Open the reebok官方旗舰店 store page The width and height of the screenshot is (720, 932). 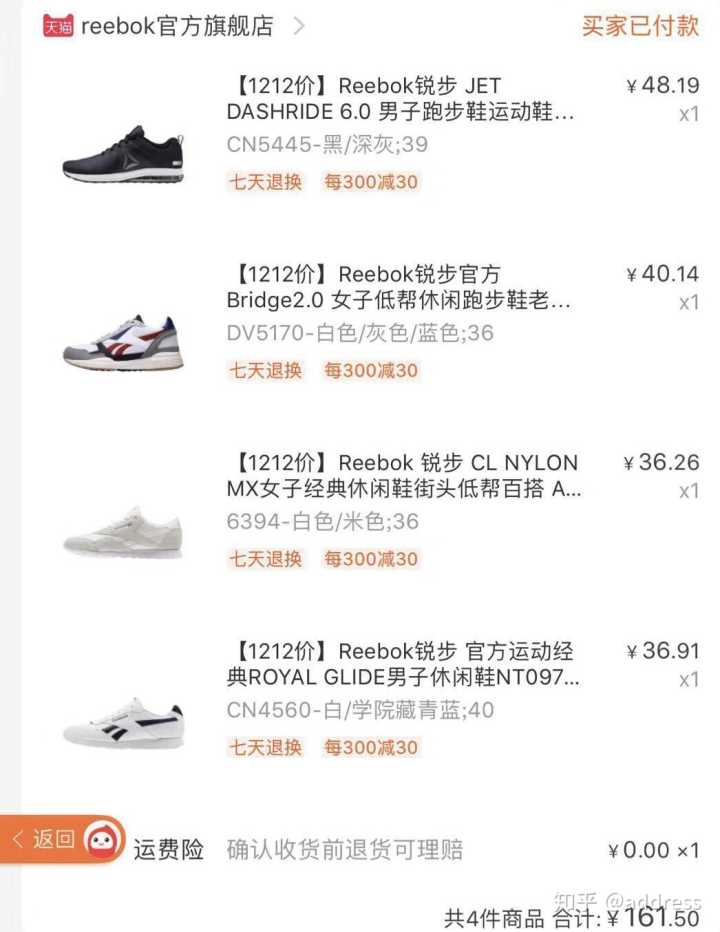click(x=177, y=26)
